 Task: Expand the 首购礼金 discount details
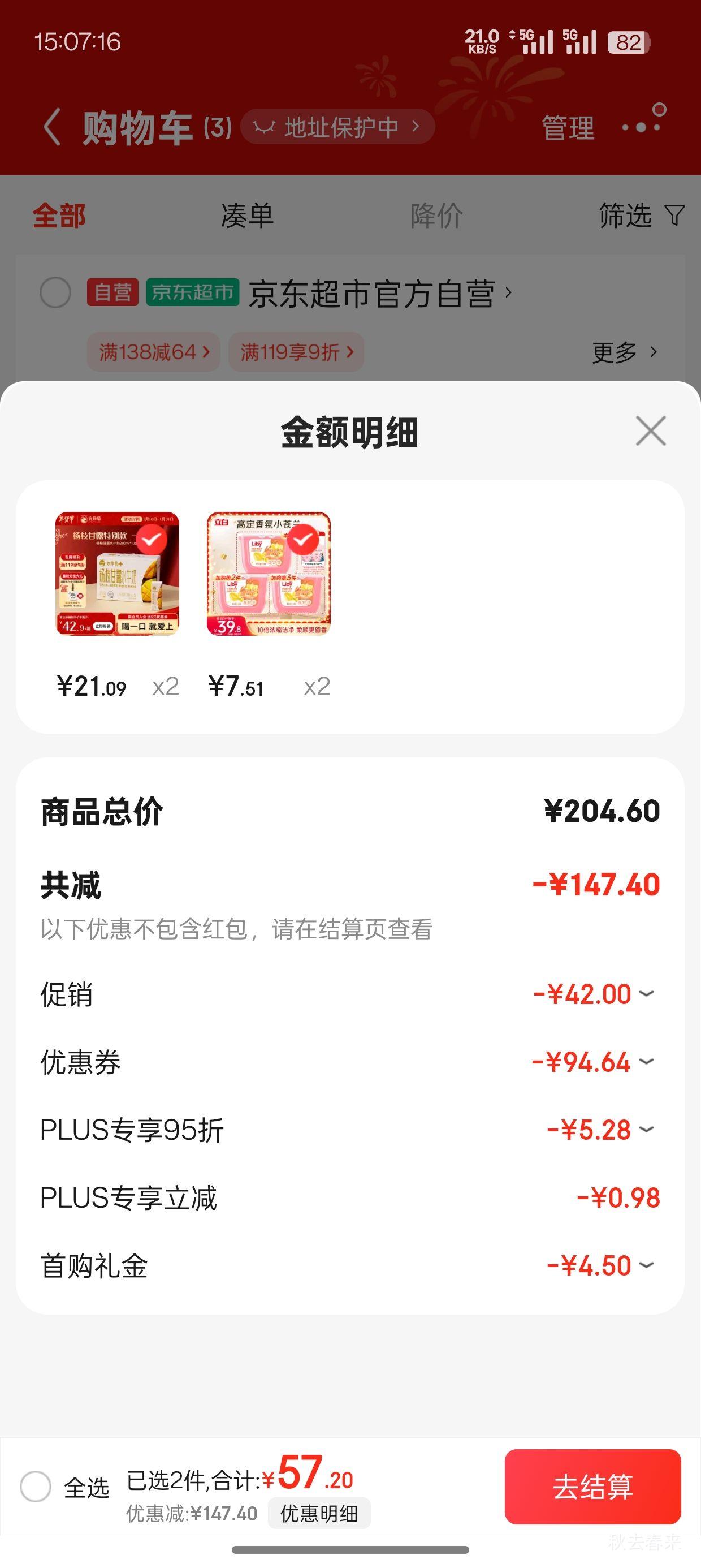pyautogui.click(x=599, y=1265)
